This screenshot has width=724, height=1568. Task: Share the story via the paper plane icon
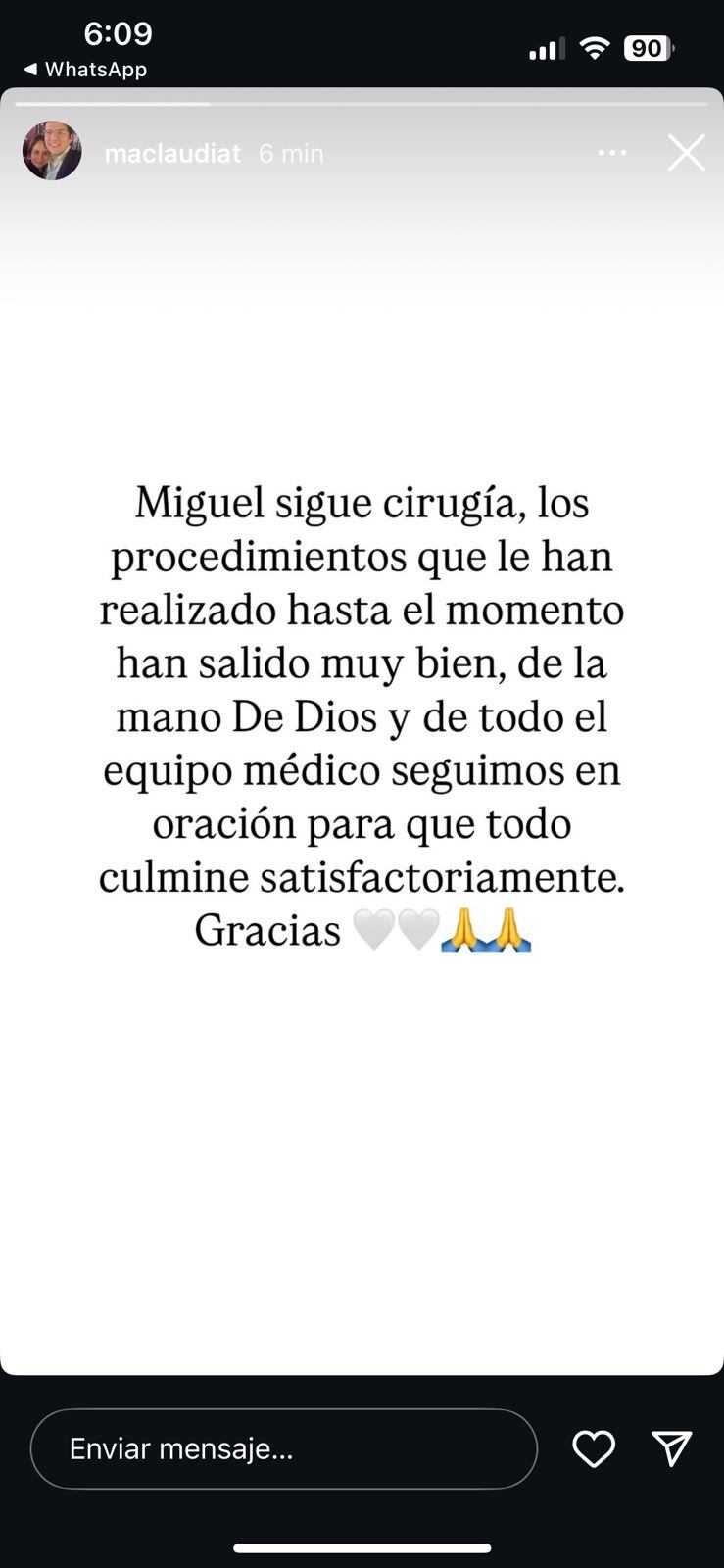coord(672,1448)
